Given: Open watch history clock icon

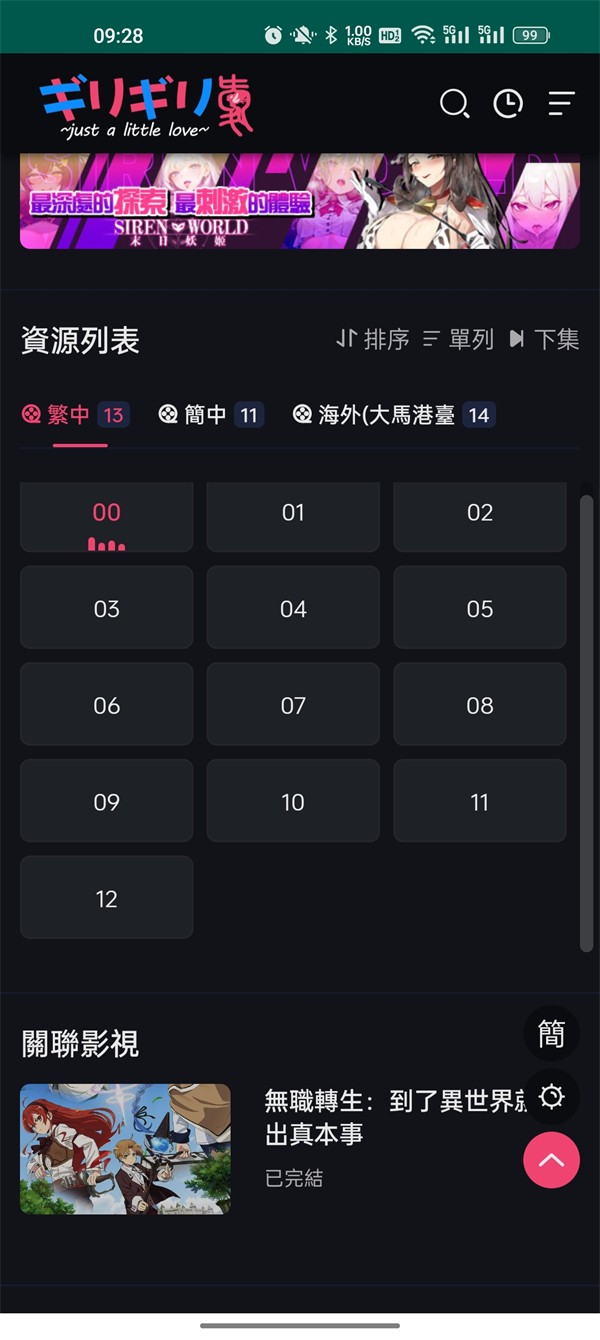Looking at the screenshot, I should [x=508, y=103].
